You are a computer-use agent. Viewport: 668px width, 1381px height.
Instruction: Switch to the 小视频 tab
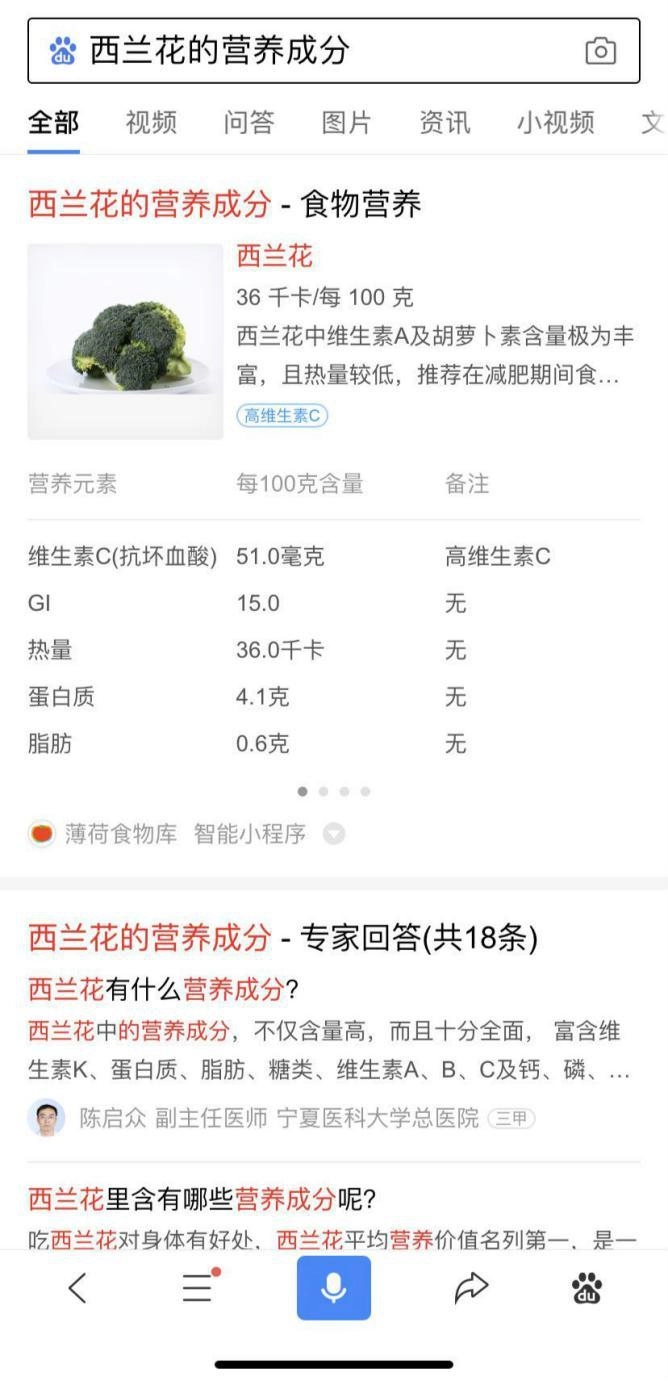[x=555, y=122]
